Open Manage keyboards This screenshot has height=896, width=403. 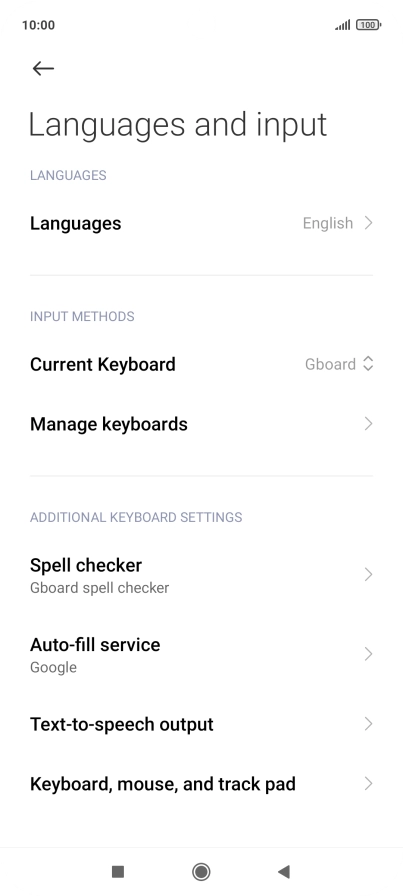201,424
